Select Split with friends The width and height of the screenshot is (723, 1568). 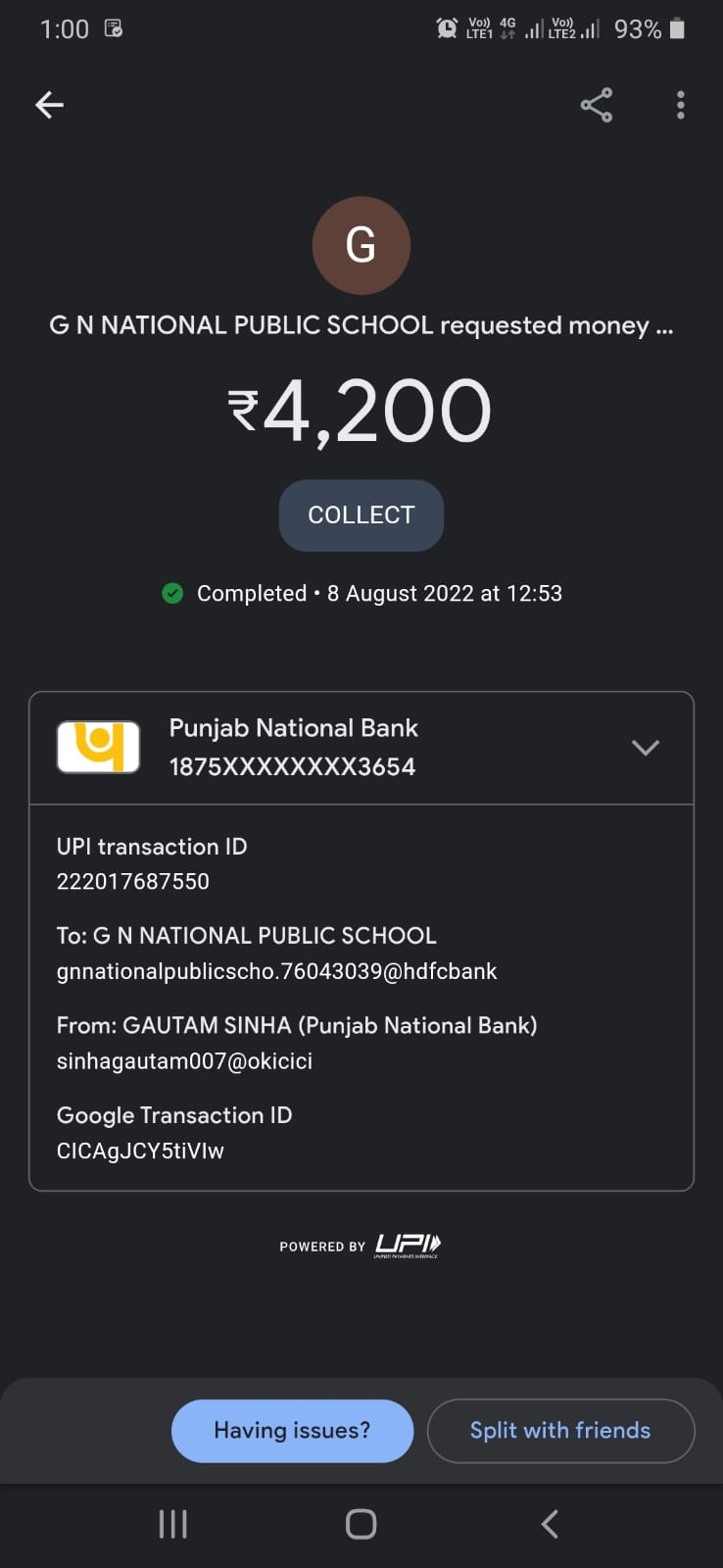tap(560, 1431)
